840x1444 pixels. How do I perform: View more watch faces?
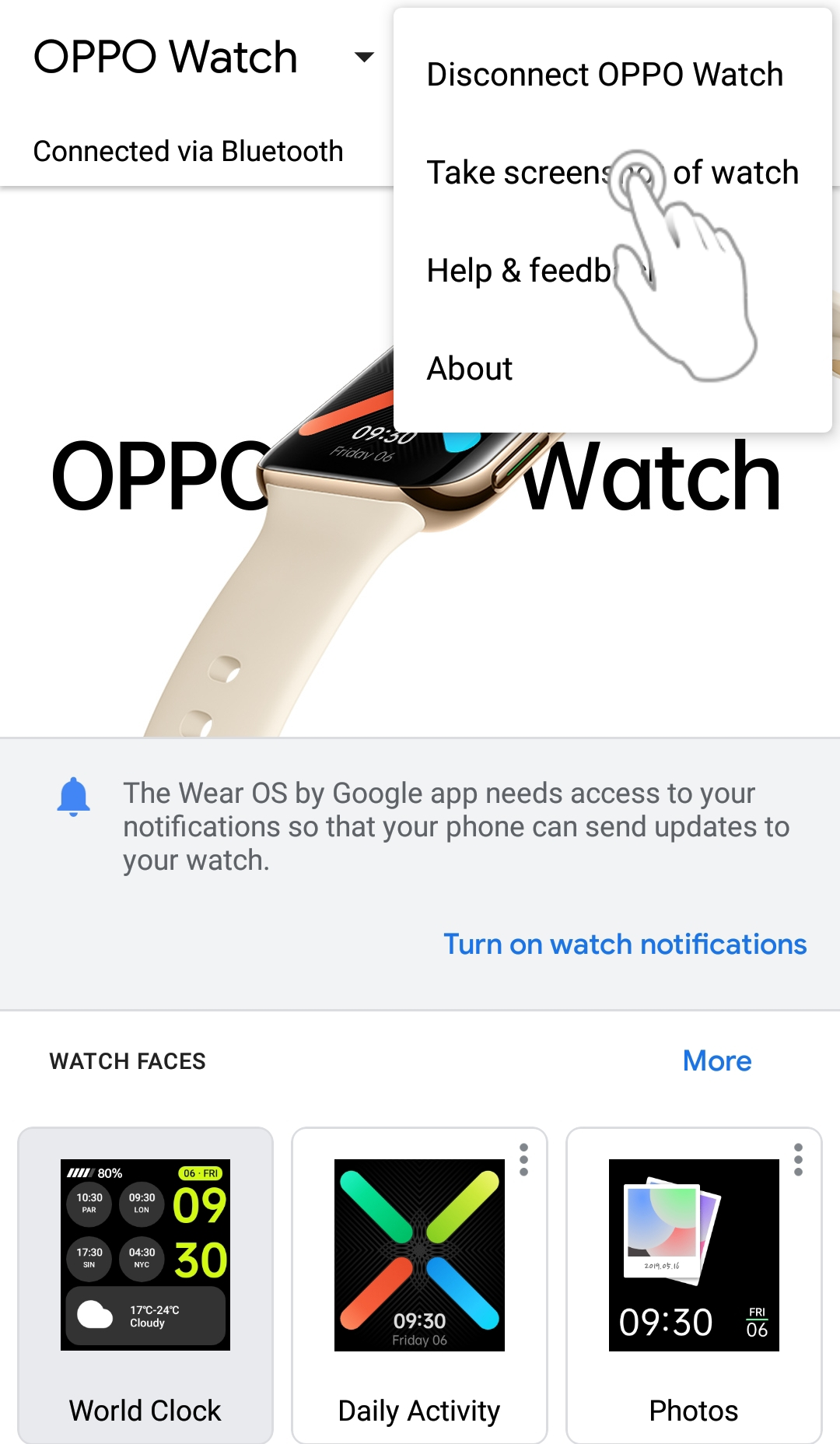(716, 1061)
